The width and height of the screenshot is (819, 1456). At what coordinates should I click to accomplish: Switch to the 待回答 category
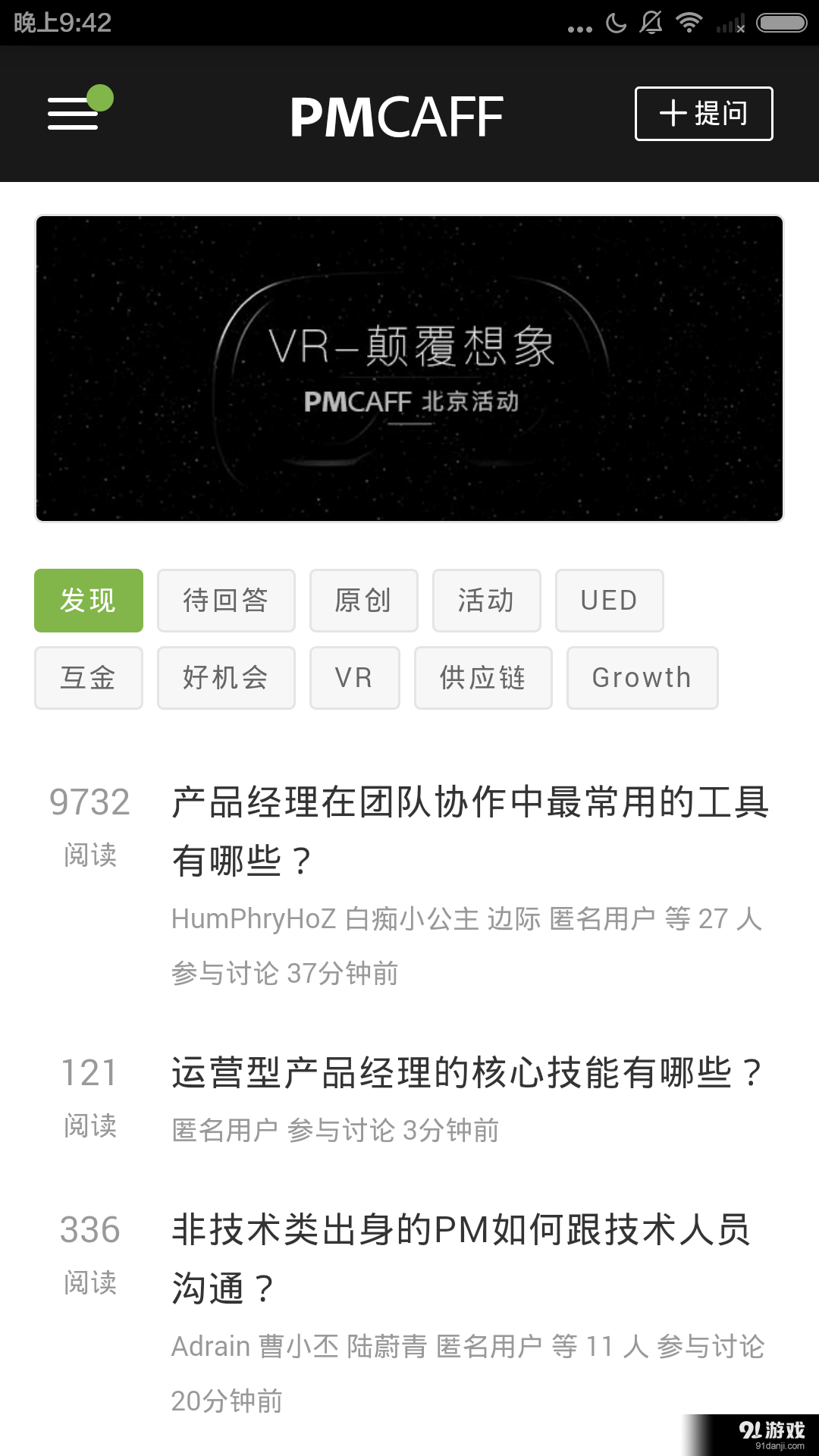[226, 601]
